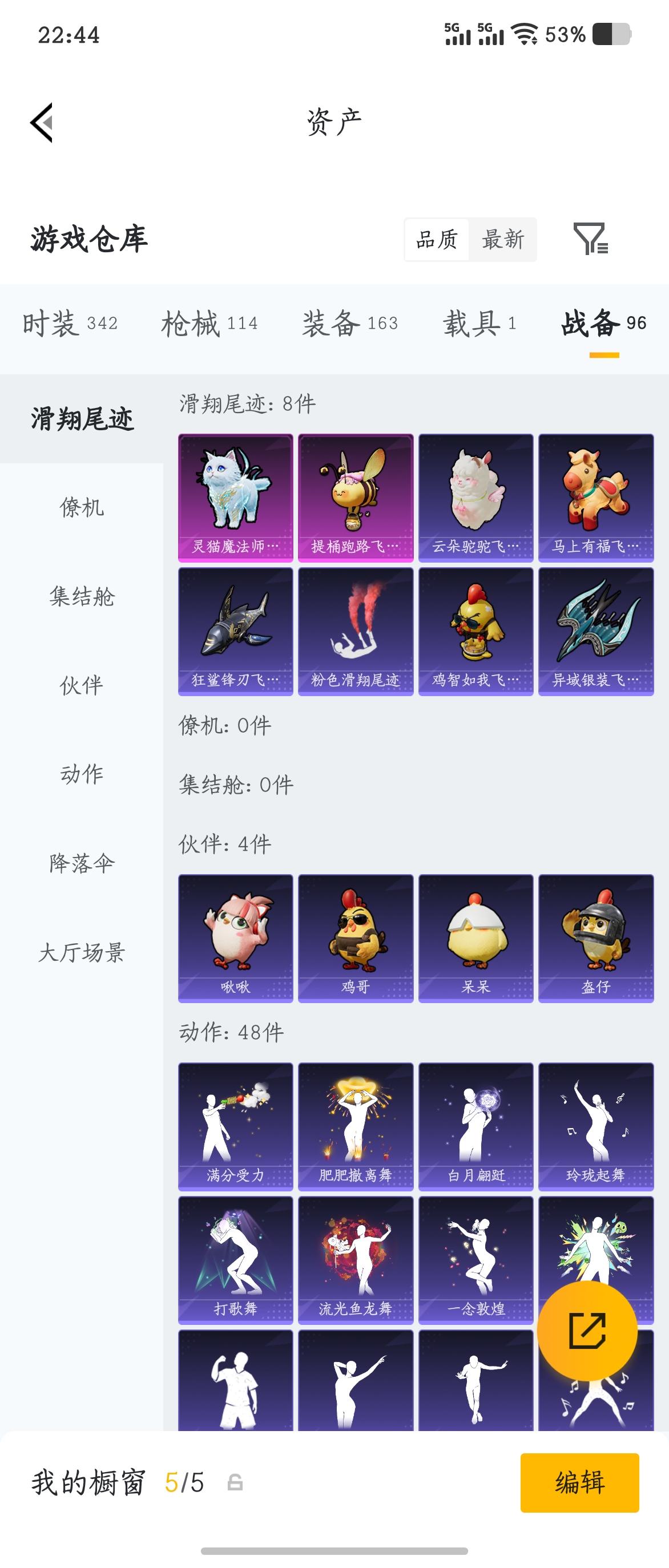Sort inventory by 品质
669x1568 pixels.
[x=437, y=240]
